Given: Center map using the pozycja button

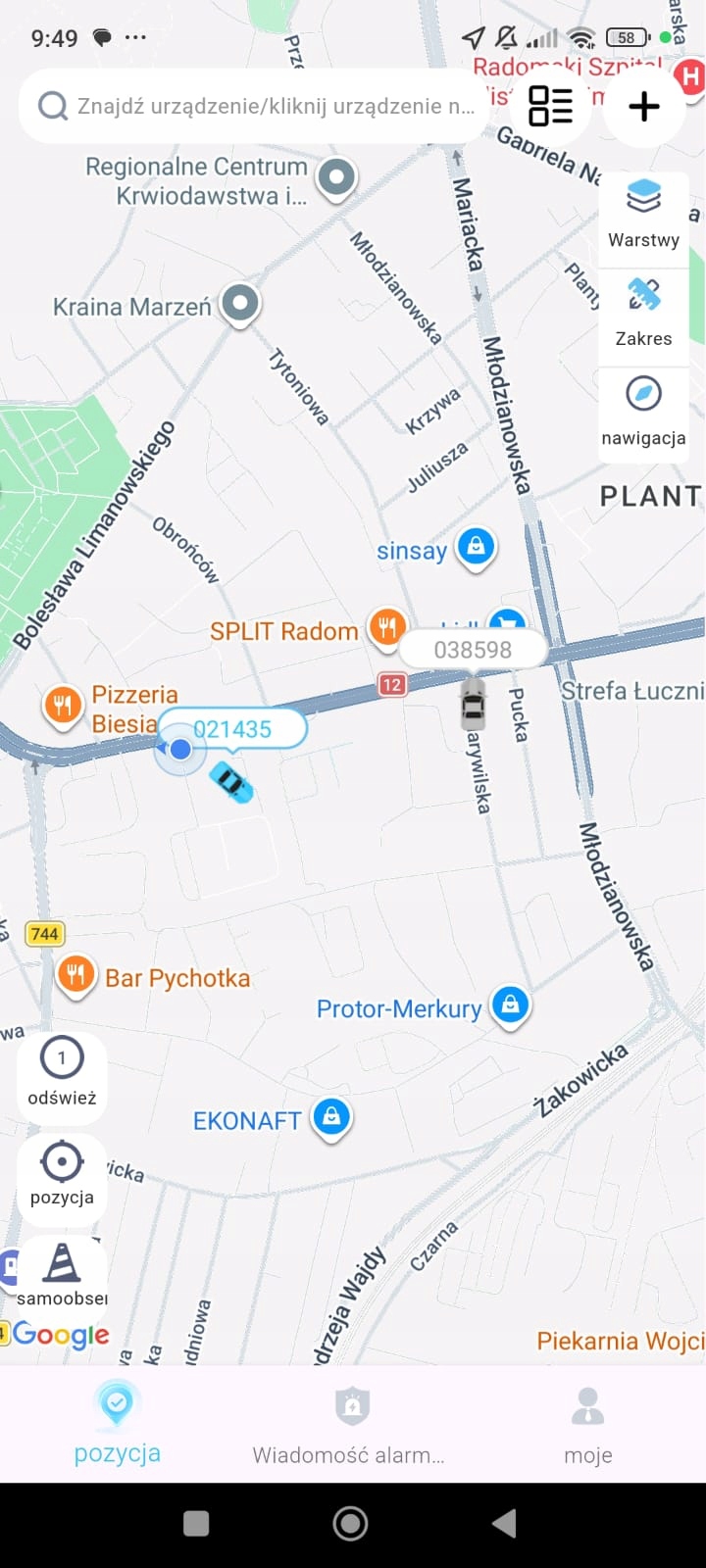Looking at the screenshot, I should click(62, 1174).
